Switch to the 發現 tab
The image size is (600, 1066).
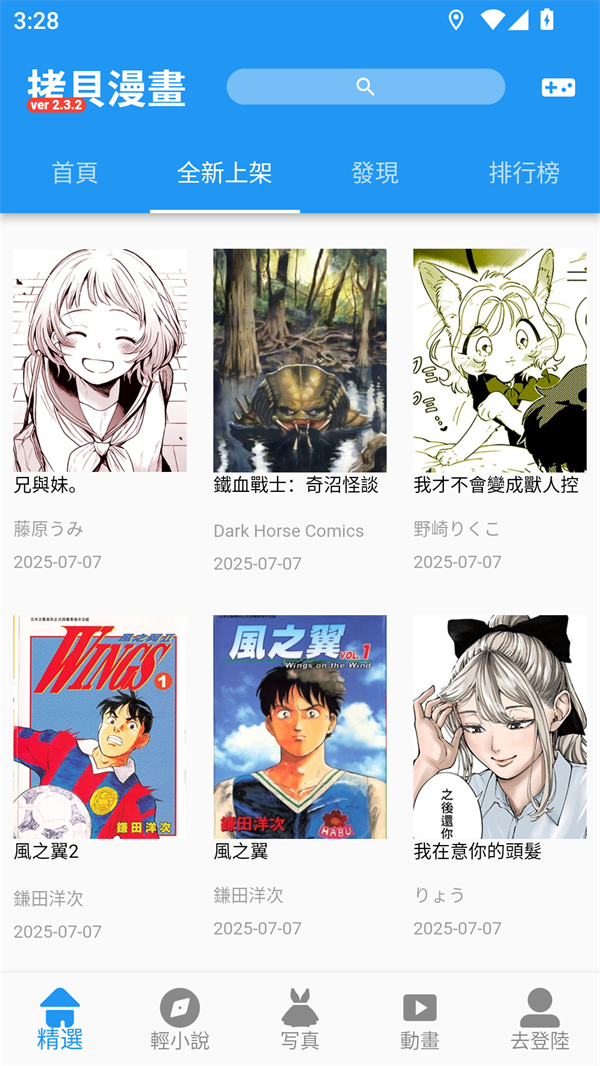click(375, 173)
